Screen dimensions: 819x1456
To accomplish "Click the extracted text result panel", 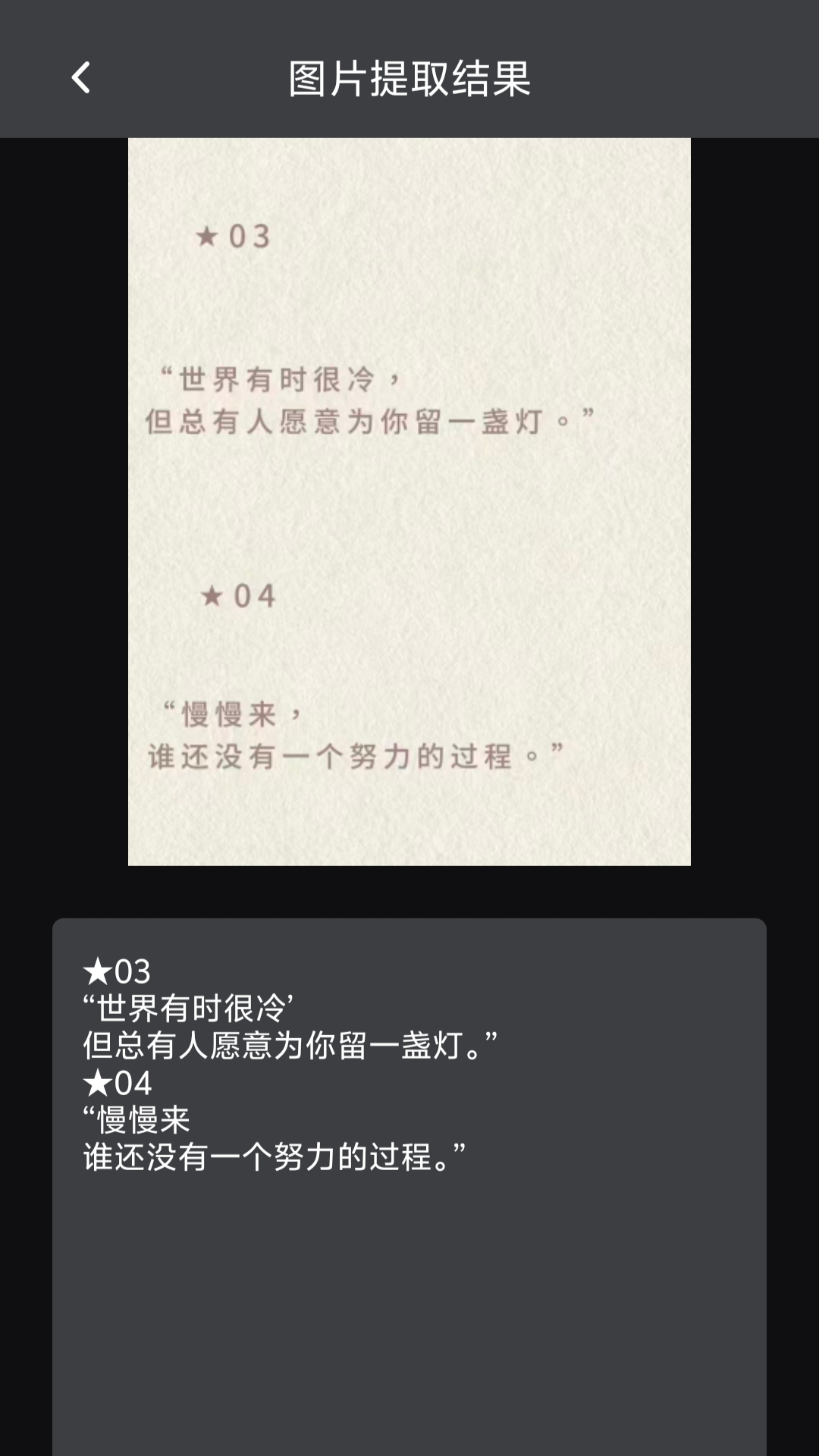I will coord(409,1062).
